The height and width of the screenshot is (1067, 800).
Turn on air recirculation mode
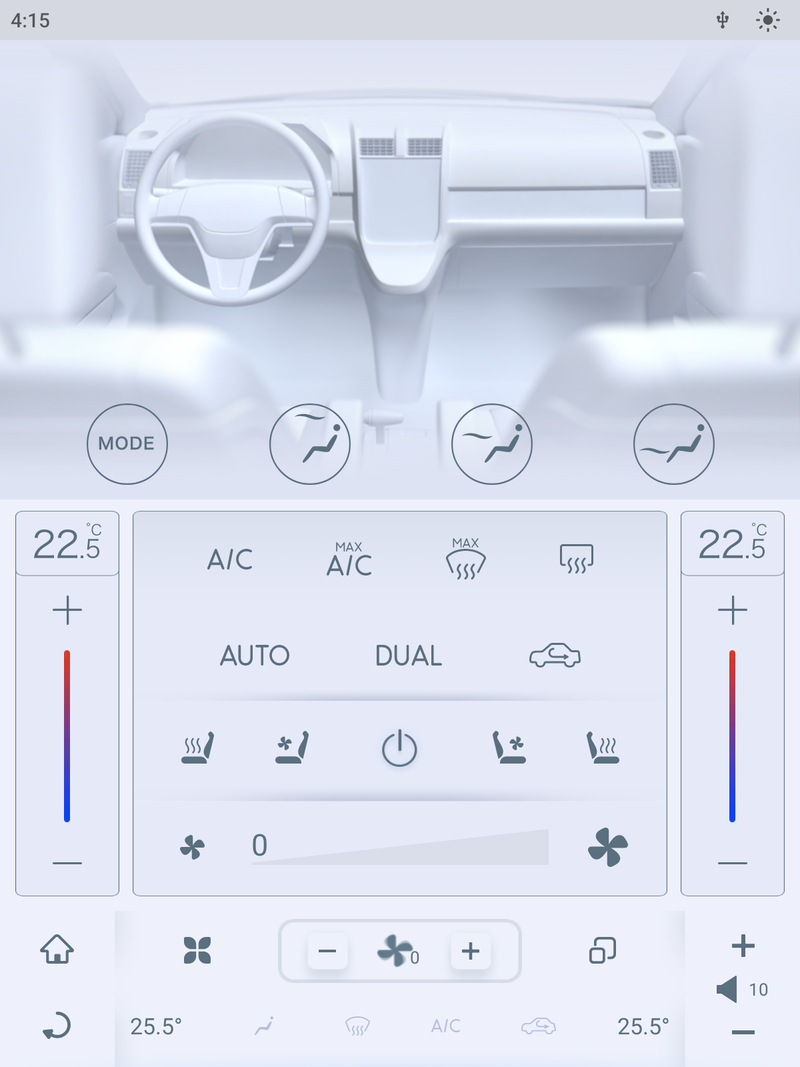coord(556,656)
